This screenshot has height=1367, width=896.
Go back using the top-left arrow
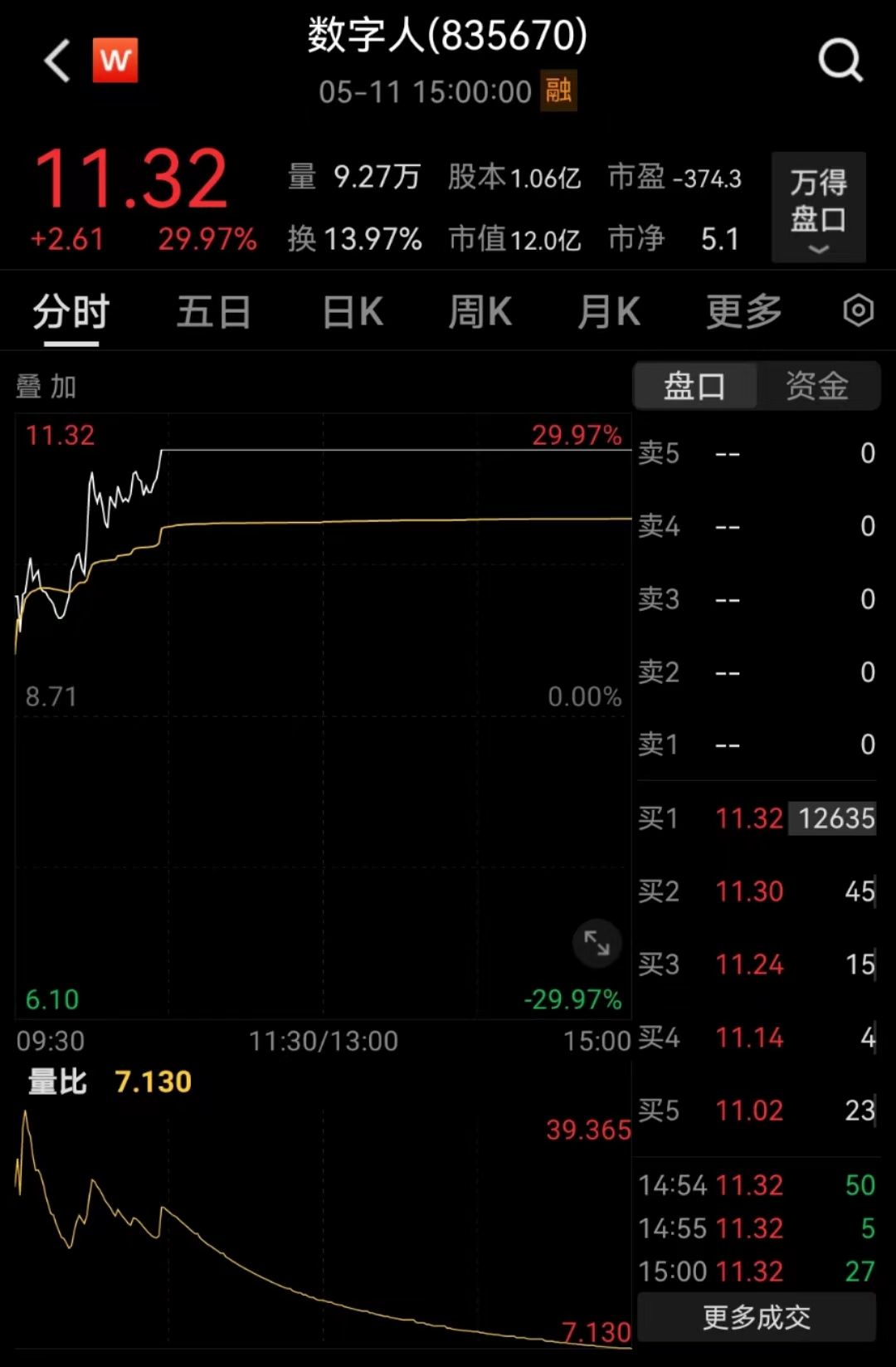pos(57,61)
